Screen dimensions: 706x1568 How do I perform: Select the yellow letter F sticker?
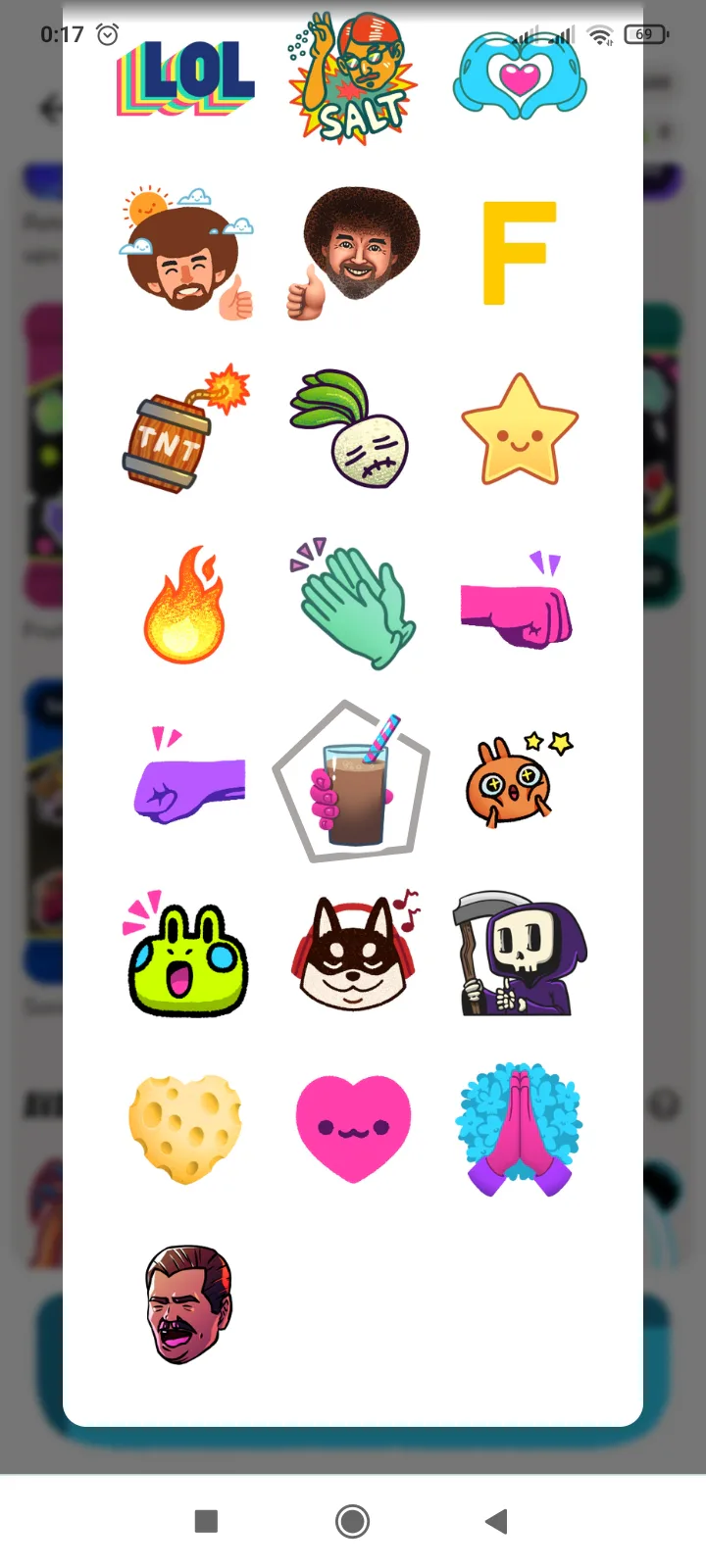coord(519,253)
